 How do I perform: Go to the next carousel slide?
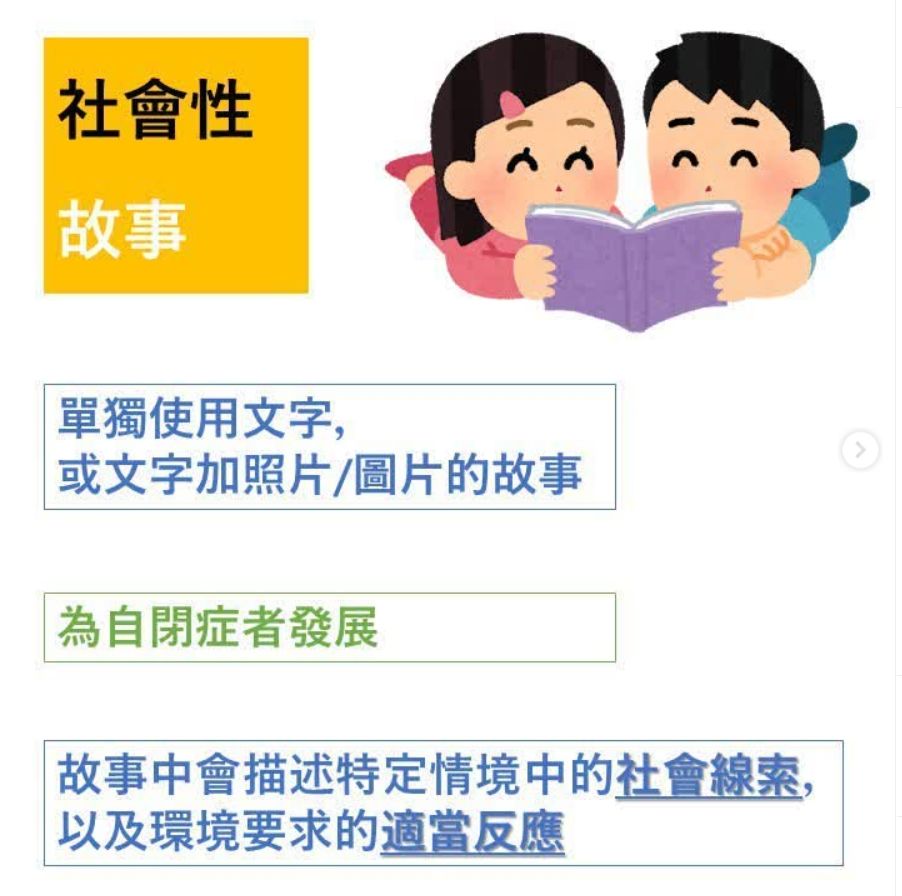(859, 451)
